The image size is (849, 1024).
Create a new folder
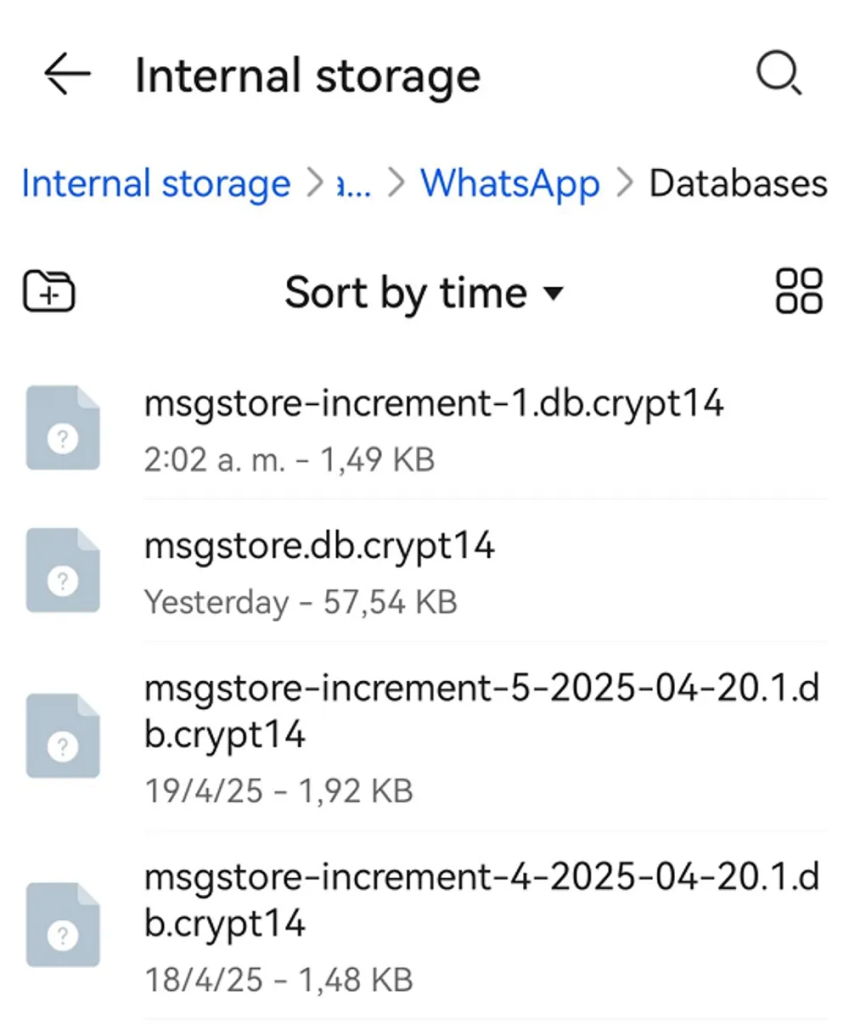pos(47,291)
